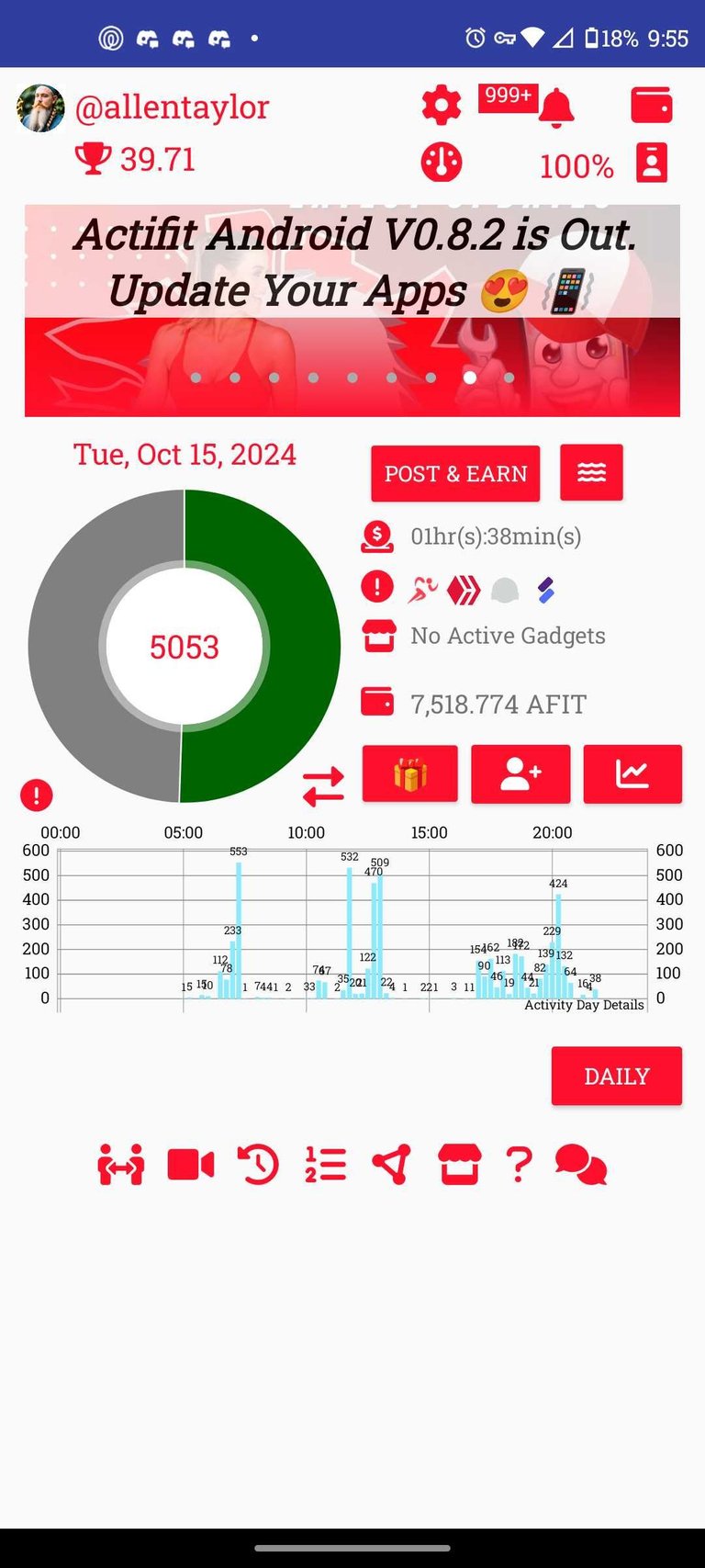The image size is (705, 1568).
Task: Open the gift rewards button
Action: [410, 774]
